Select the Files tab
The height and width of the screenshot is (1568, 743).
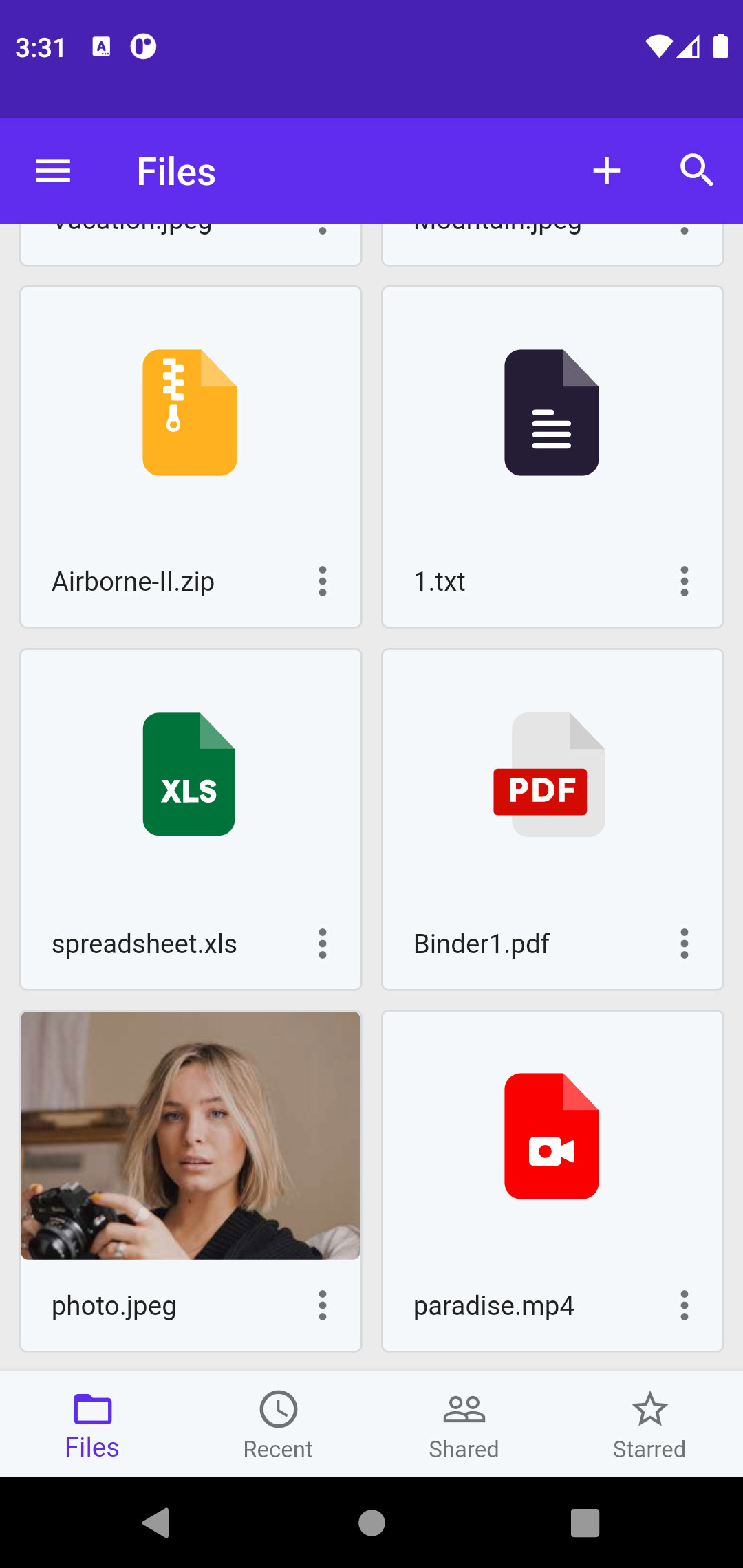click(x=92, y=1425)
